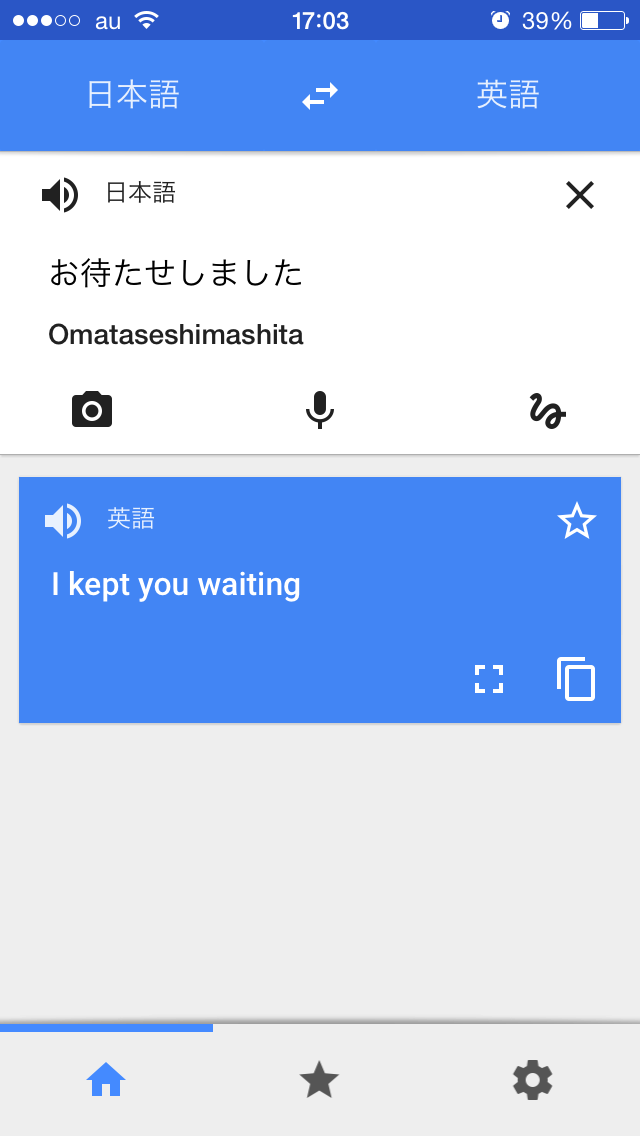This screenshot has height=1136, width=640.
Task: Open camera translation
Action: pyautogui.click(x=92, y=409)
